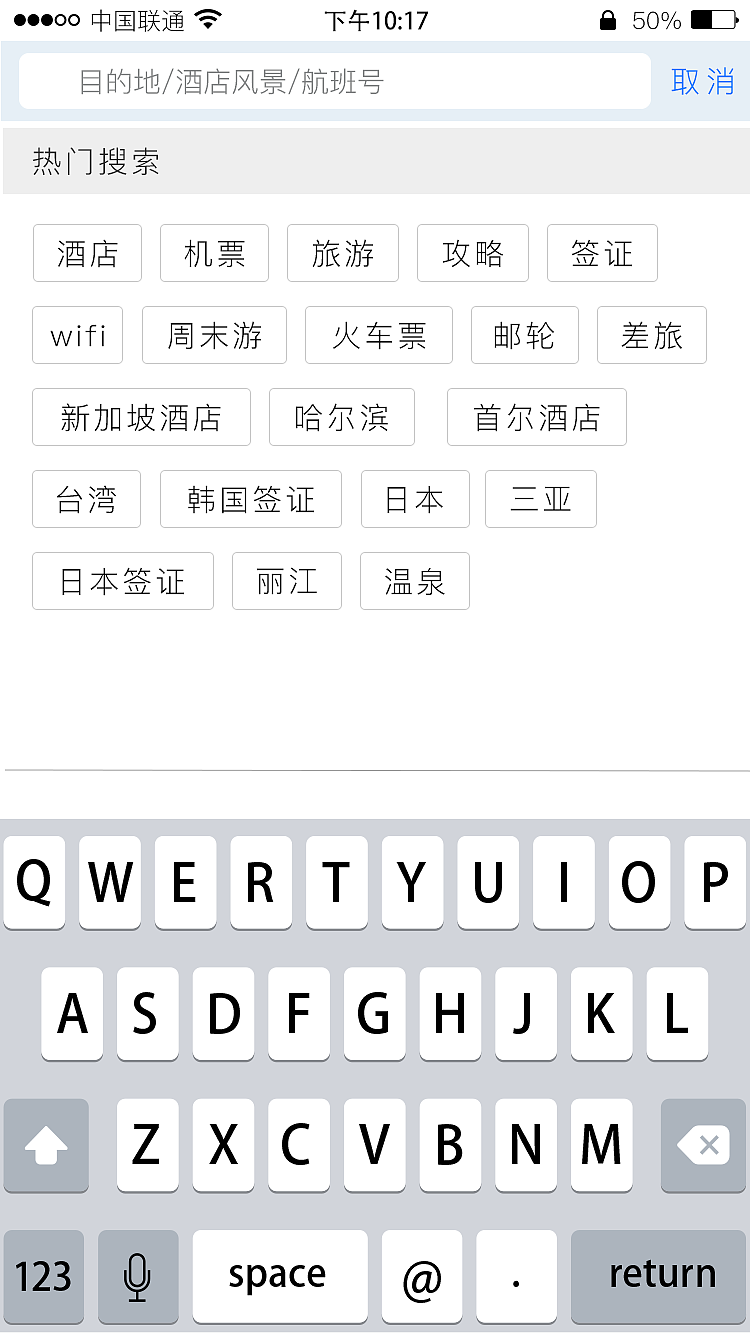Toggle uppercase input with the Shift key

coord(46,1146)
